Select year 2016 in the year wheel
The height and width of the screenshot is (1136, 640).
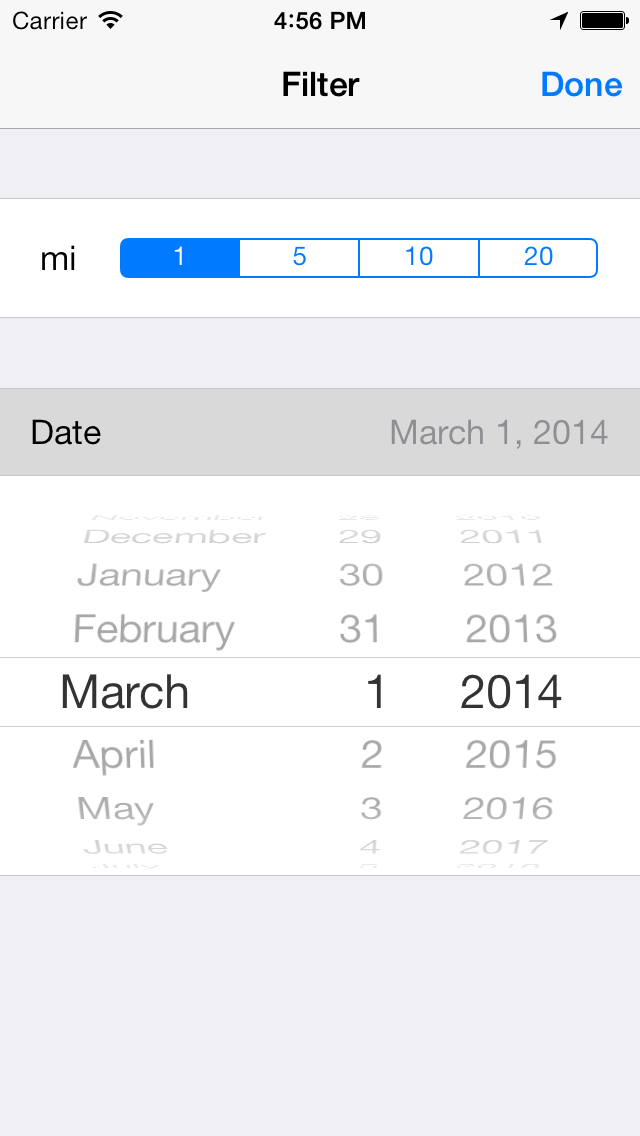tap(508, 808)
